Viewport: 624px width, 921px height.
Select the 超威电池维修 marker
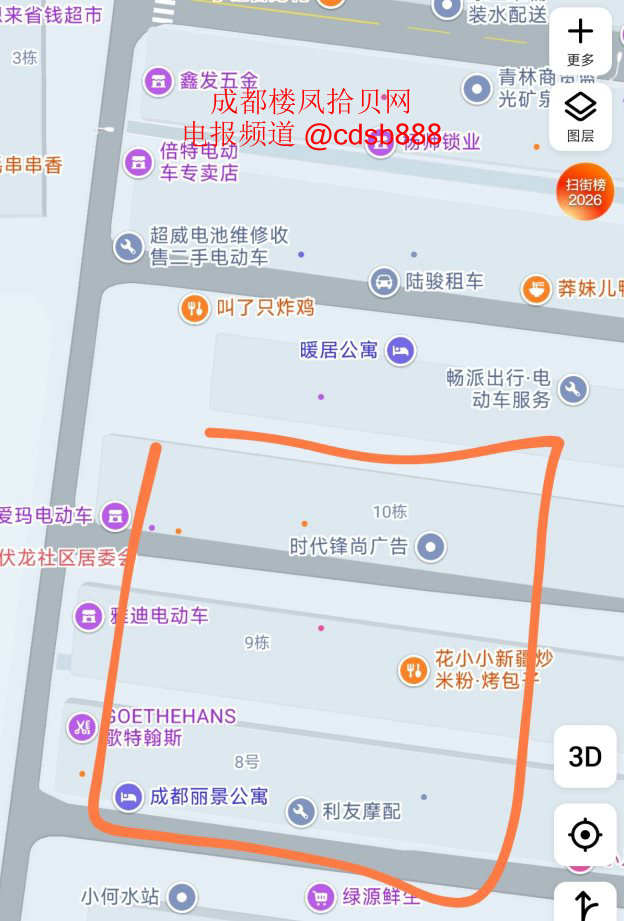click(x=128, y=246)
